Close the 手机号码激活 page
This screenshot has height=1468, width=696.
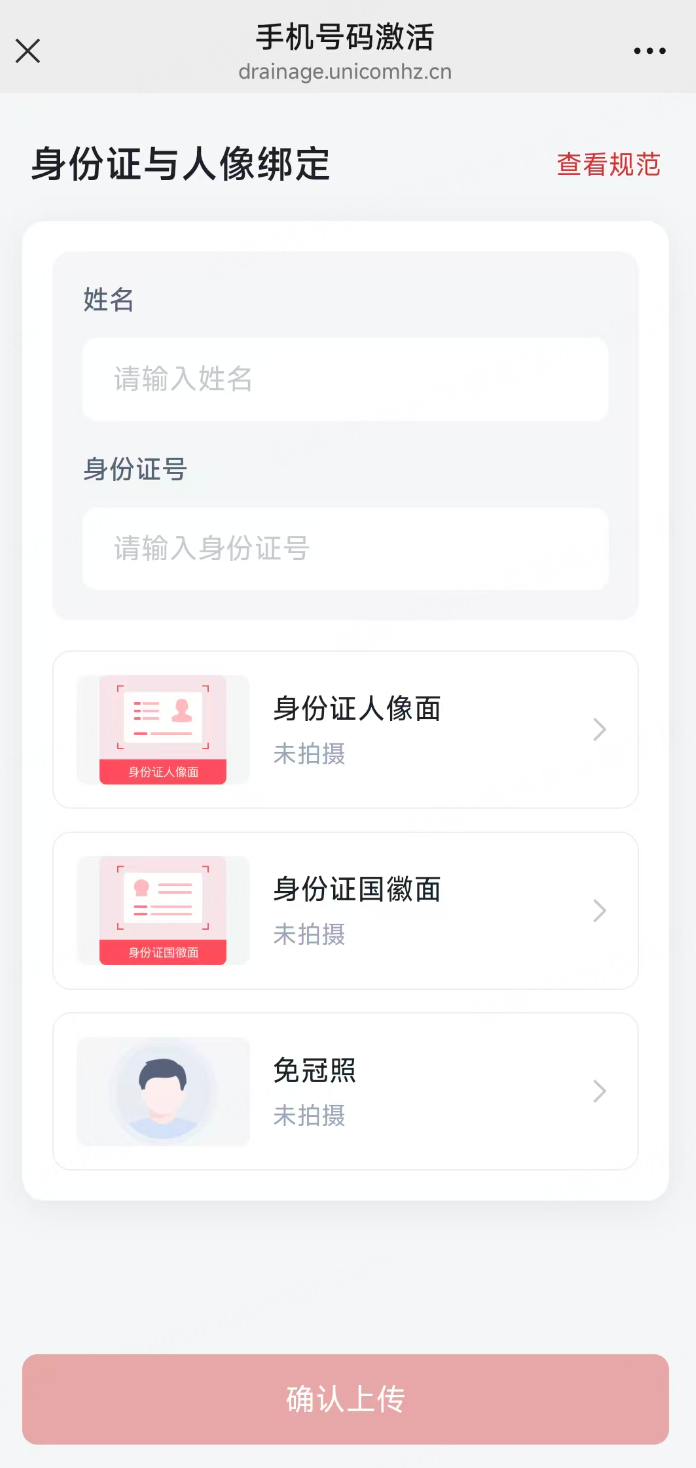point(28,51)
